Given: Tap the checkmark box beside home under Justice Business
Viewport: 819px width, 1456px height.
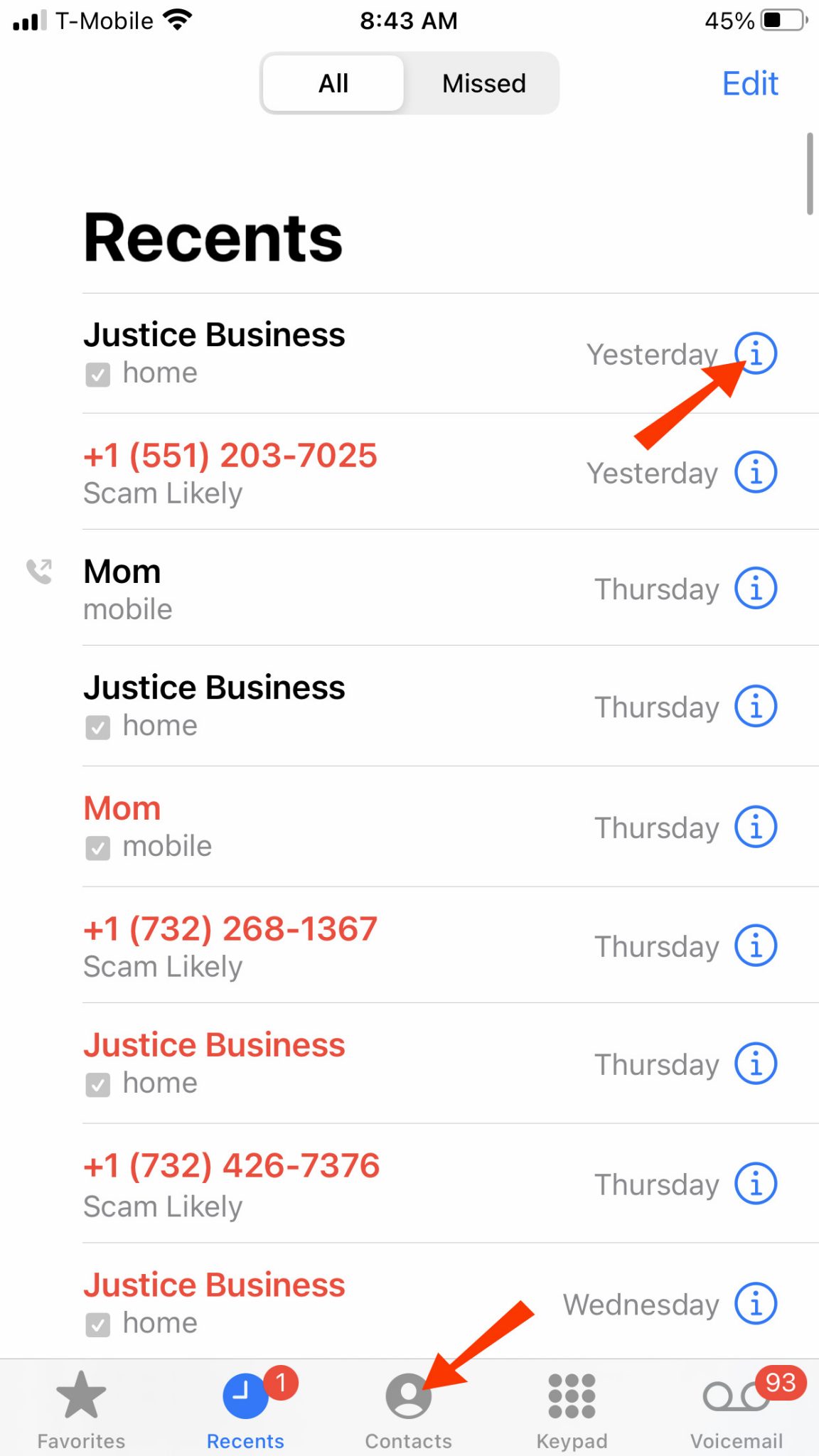Looking at the screenshot, I should pos(97,373).
